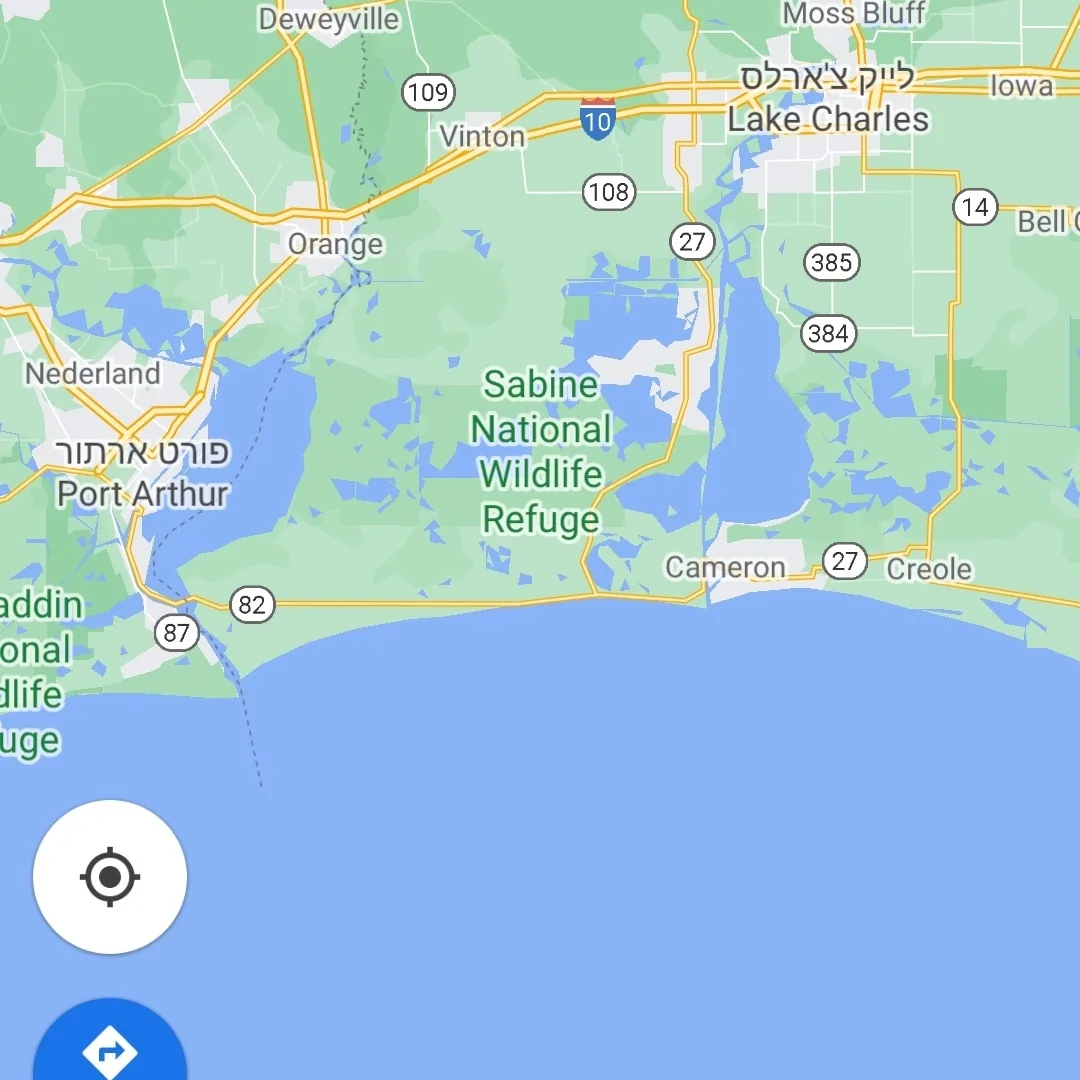The width and height of the screenshot is (1080, 1080).
Task: Tap the Cameron town label
Action: point(726,568)
